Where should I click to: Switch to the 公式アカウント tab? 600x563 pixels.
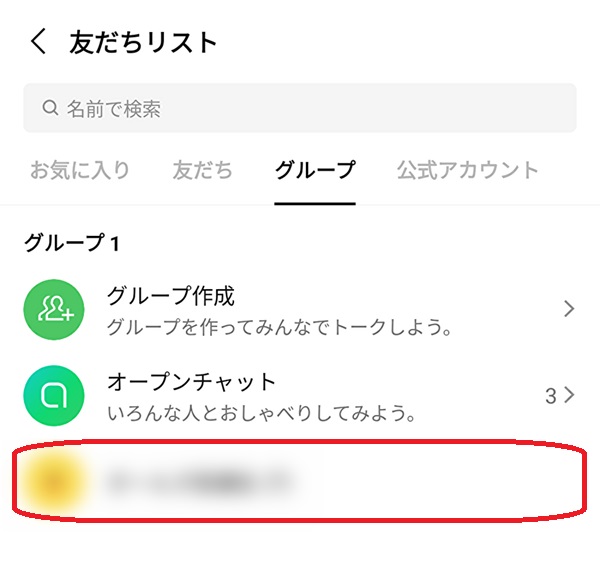(467, 170)
